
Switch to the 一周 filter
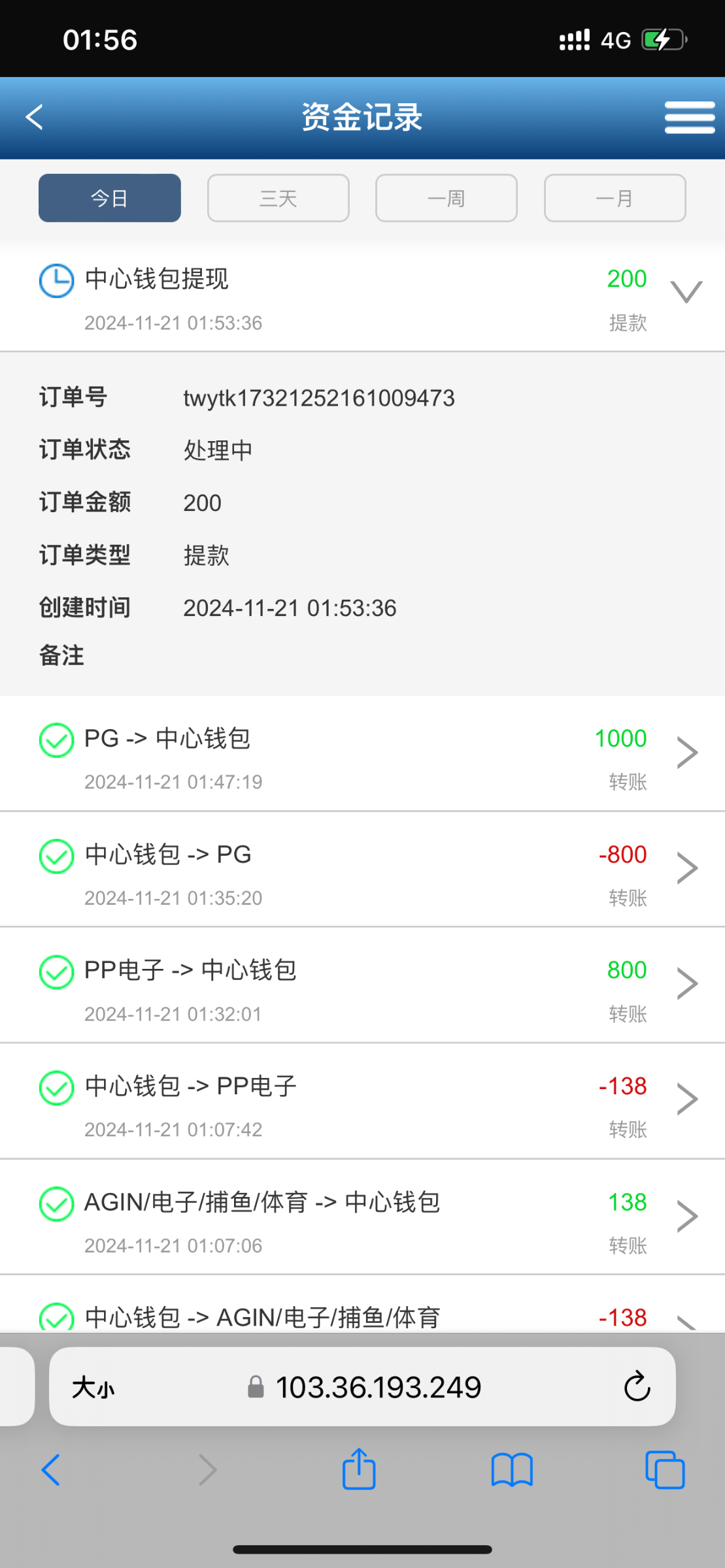pyautogui.click(x=447, y=198)
